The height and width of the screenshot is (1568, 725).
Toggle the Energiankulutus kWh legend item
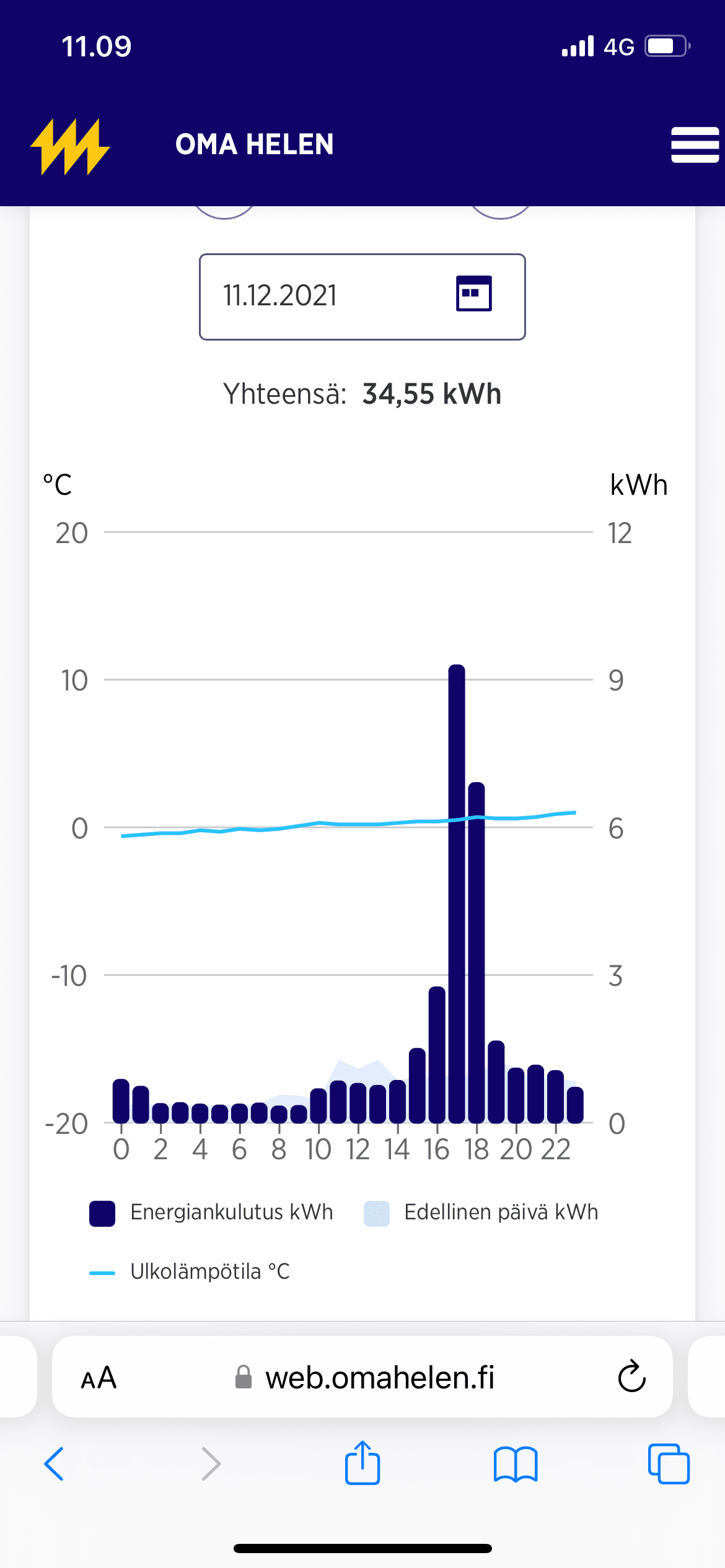[x=212, y=1213]
